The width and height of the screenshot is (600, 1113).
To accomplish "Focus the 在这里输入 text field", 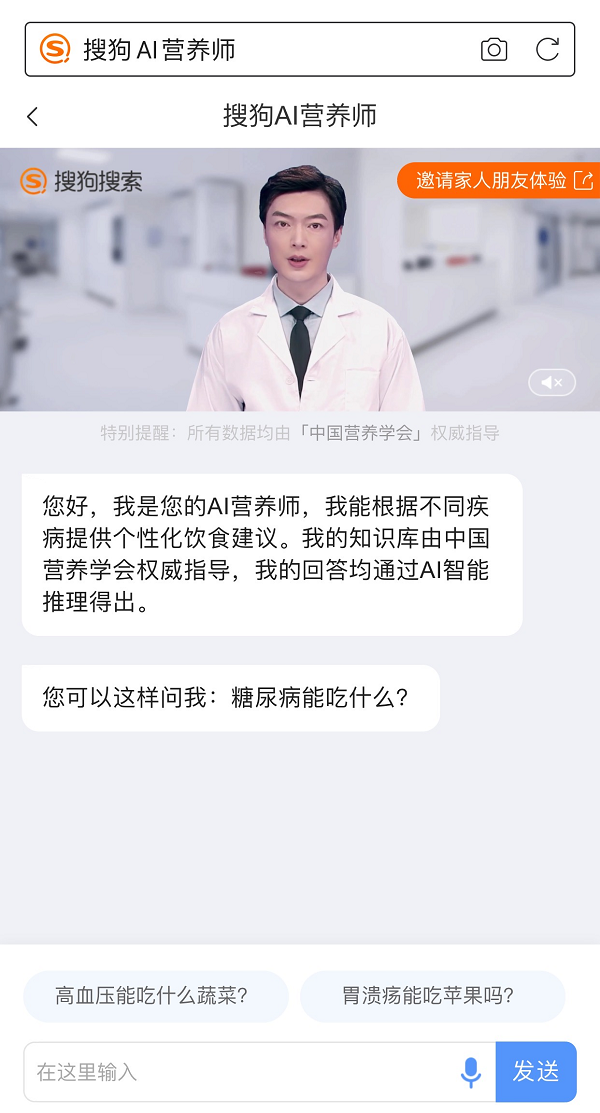I will pos(241,1072).
